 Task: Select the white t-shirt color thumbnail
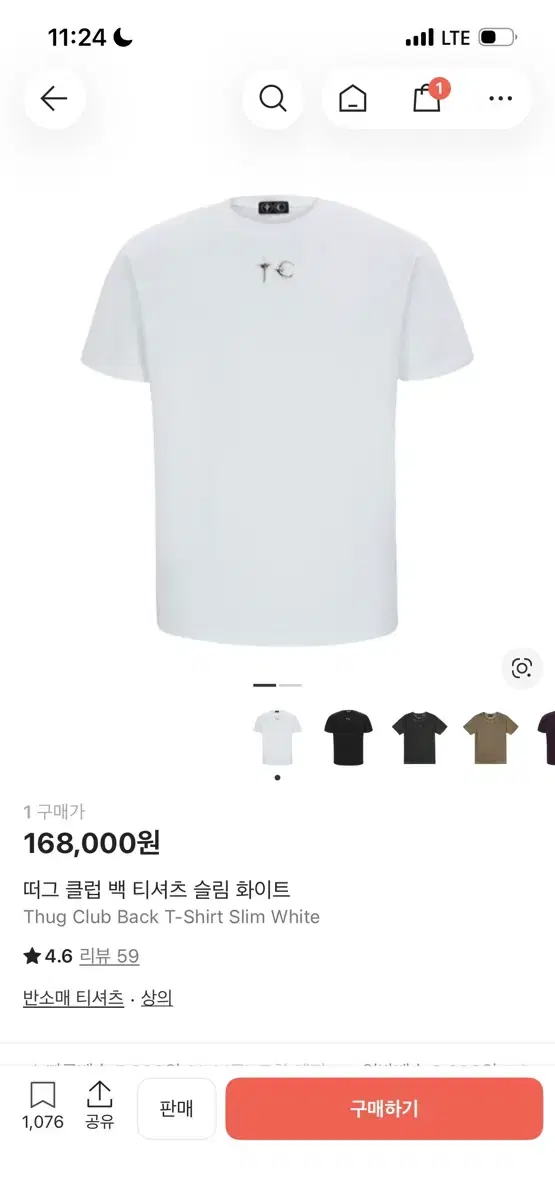277,737
